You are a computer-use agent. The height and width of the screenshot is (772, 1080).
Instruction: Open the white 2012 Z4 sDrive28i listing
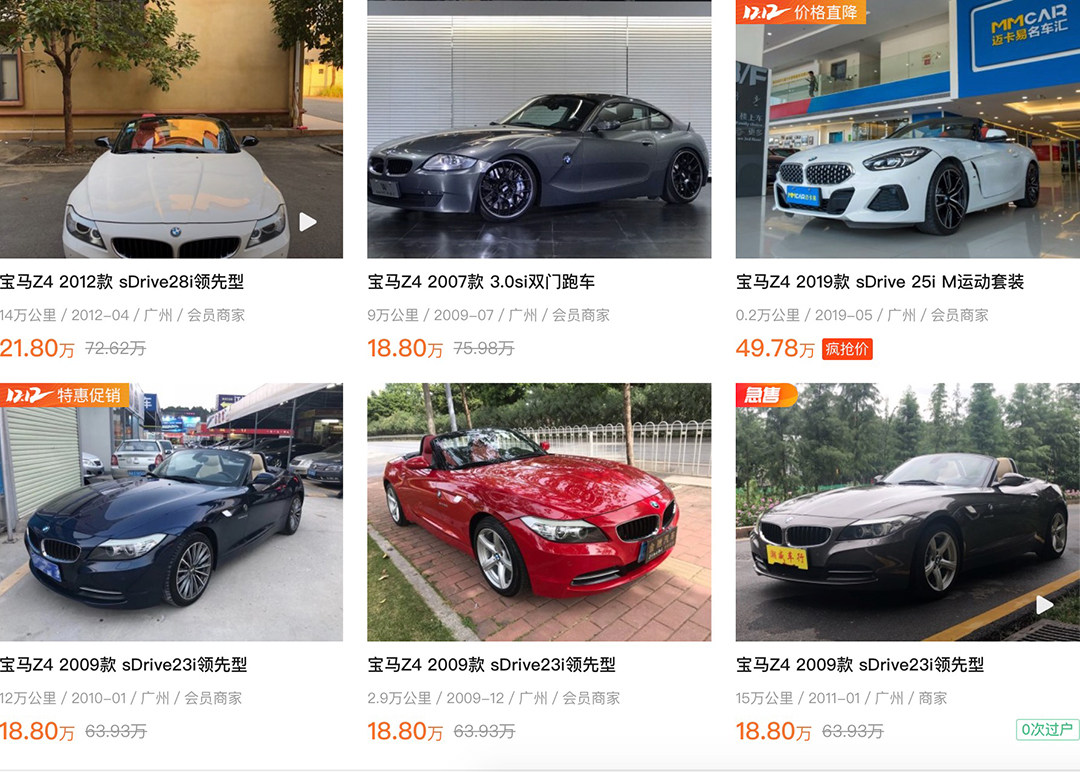click(x=170, y=130)
